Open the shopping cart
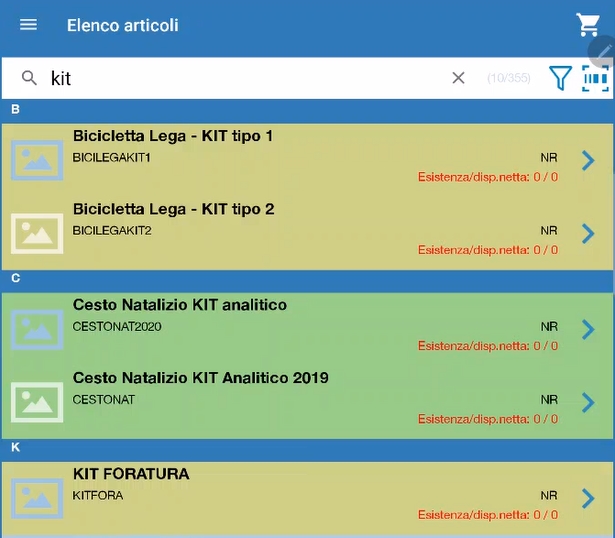This screenshot has height=538, width=615. pyautogui.click(x=587, y=25)
